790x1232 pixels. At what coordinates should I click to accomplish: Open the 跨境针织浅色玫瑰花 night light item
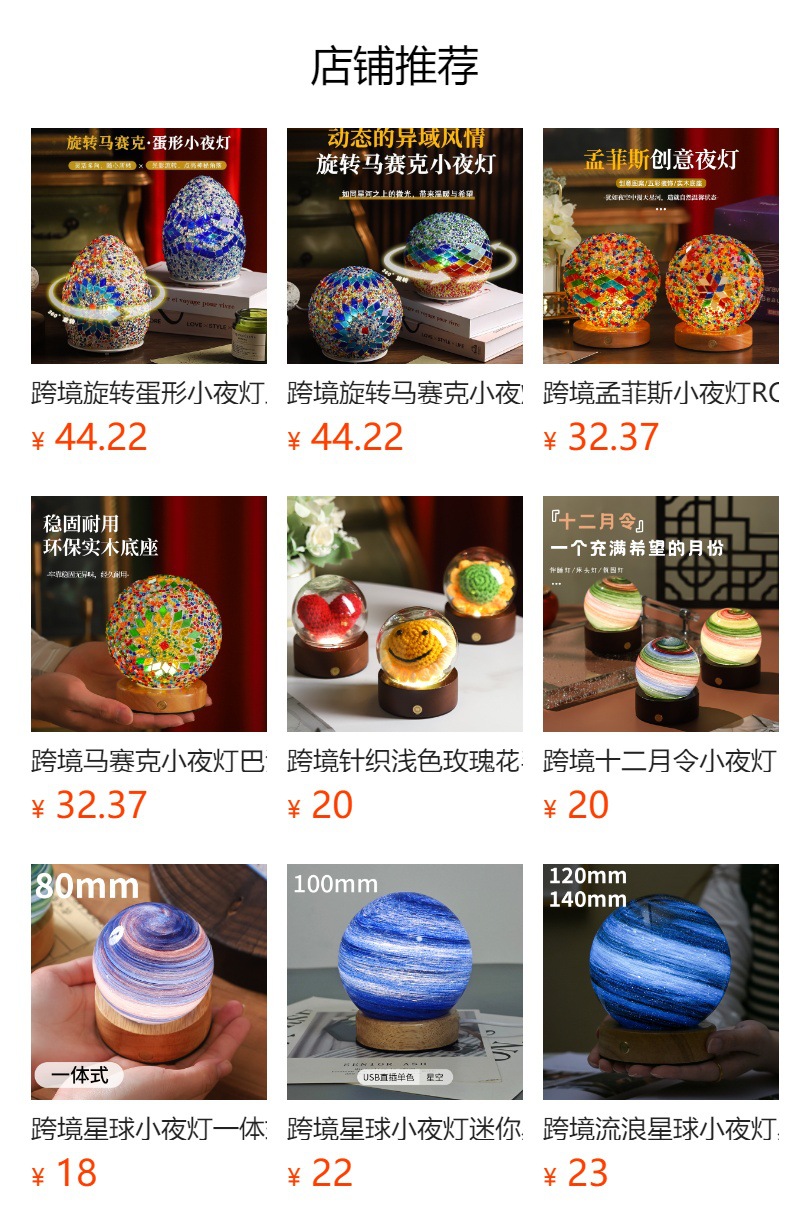point(405,660)
